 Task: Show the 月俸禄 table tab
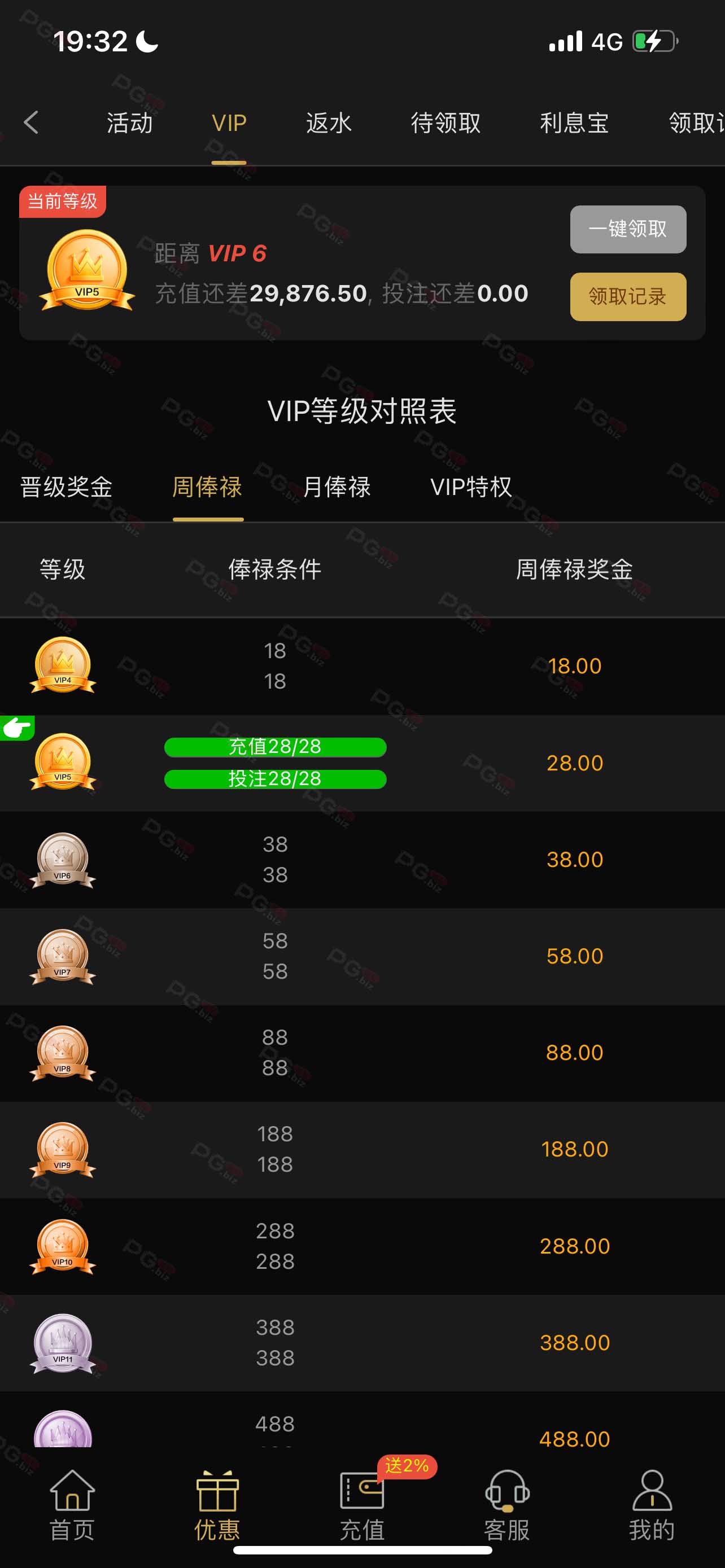(337, 487)
